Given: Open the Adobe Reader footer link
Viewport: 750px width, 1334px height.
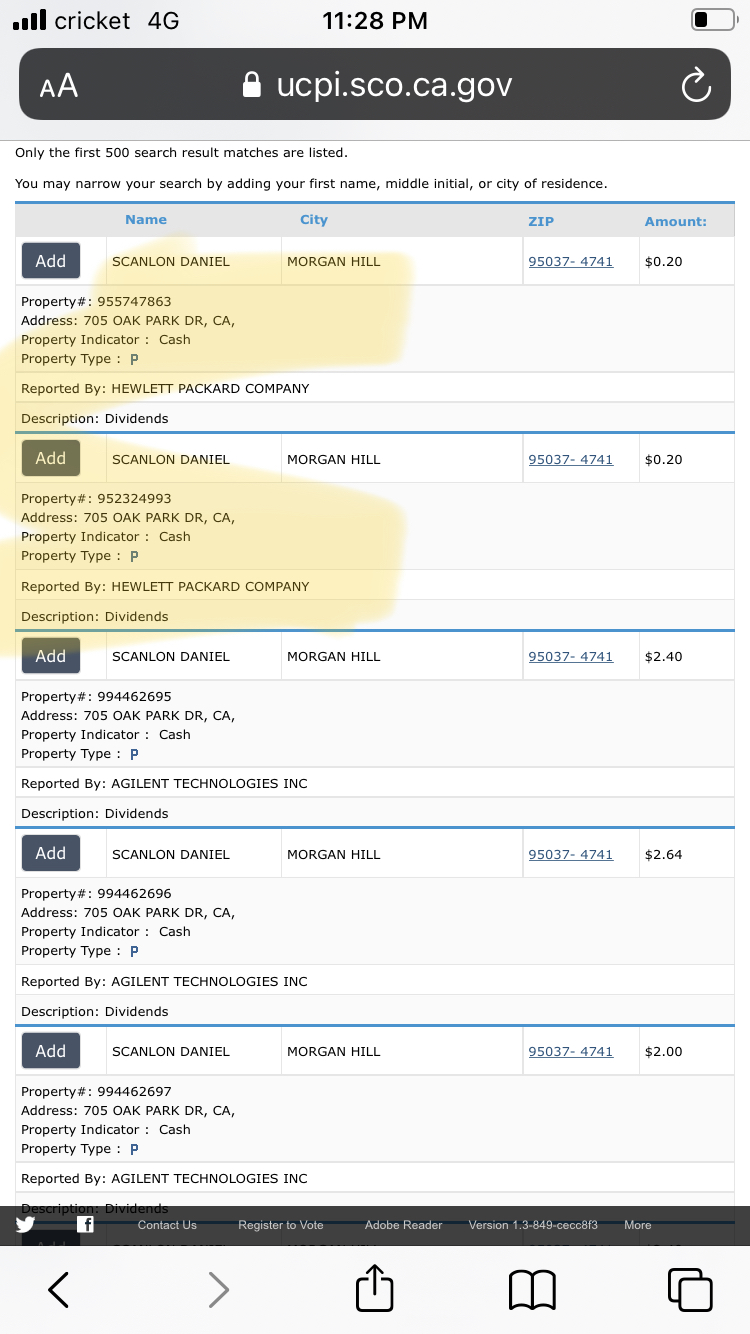Looking at the screenshot, I should (x=404, y=1225).
